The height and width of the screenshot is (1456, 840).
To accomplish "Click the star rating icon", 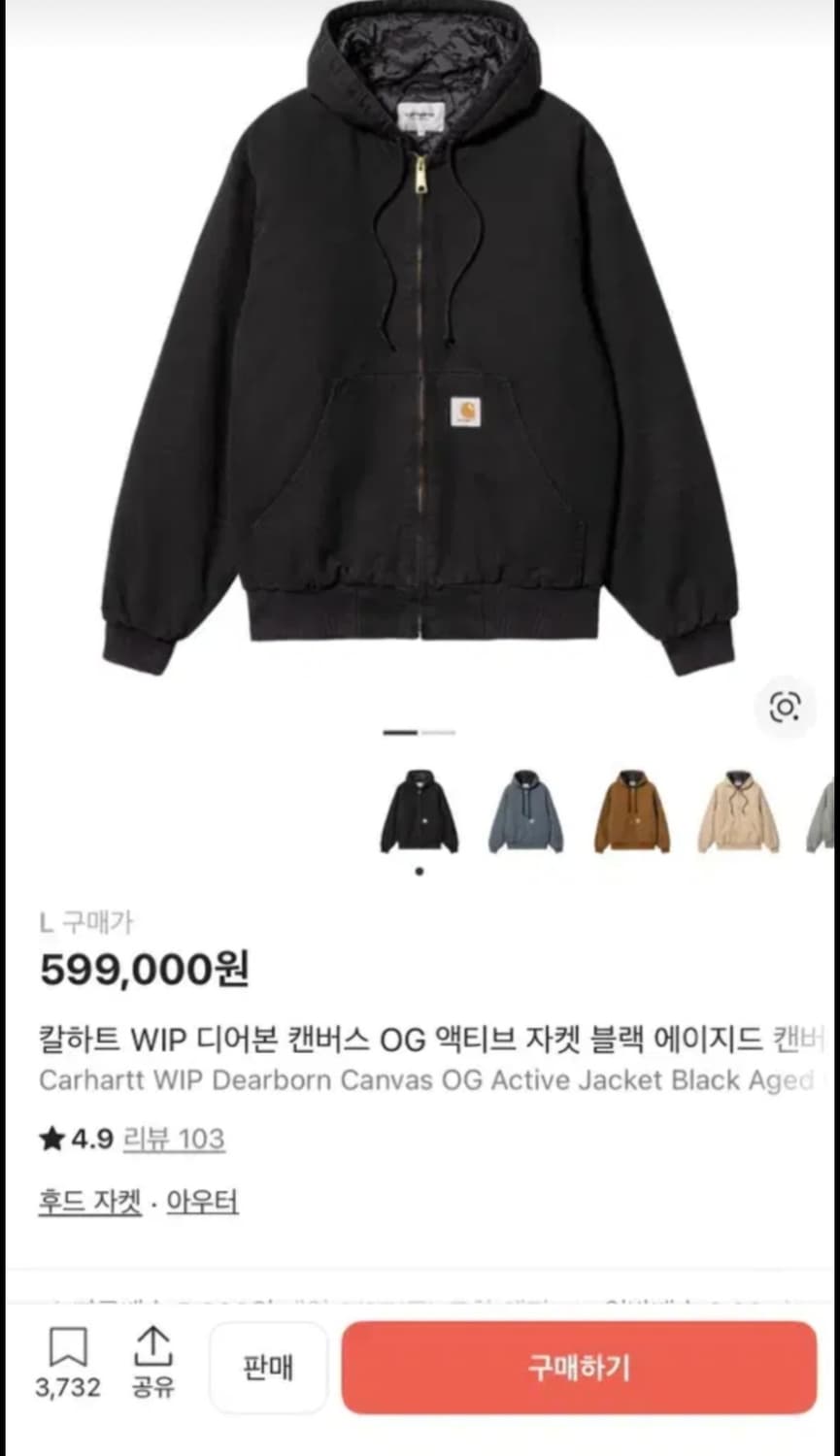I will click(50, 1137).
